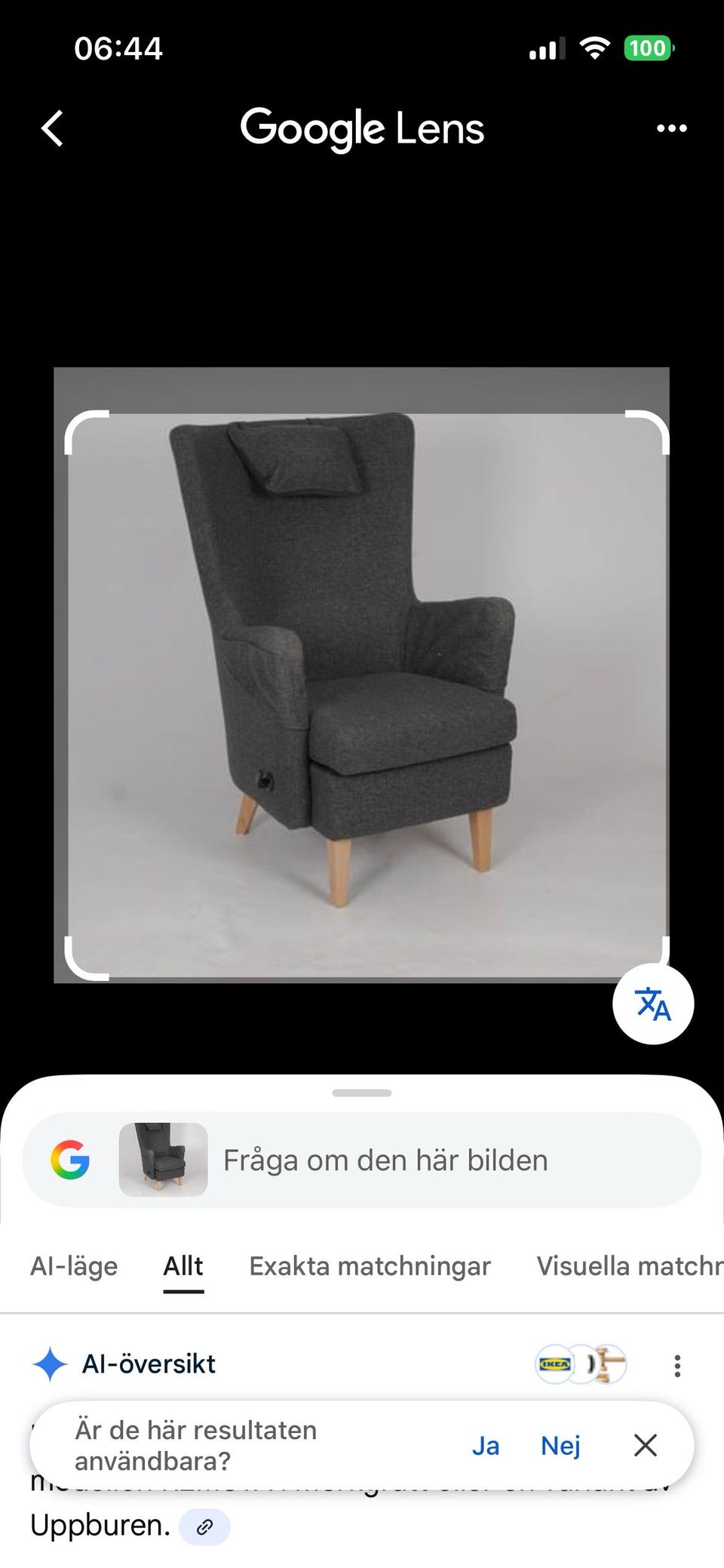Tap the back arrow at top left
This screenshot has height=1568, width=724.
51,128
